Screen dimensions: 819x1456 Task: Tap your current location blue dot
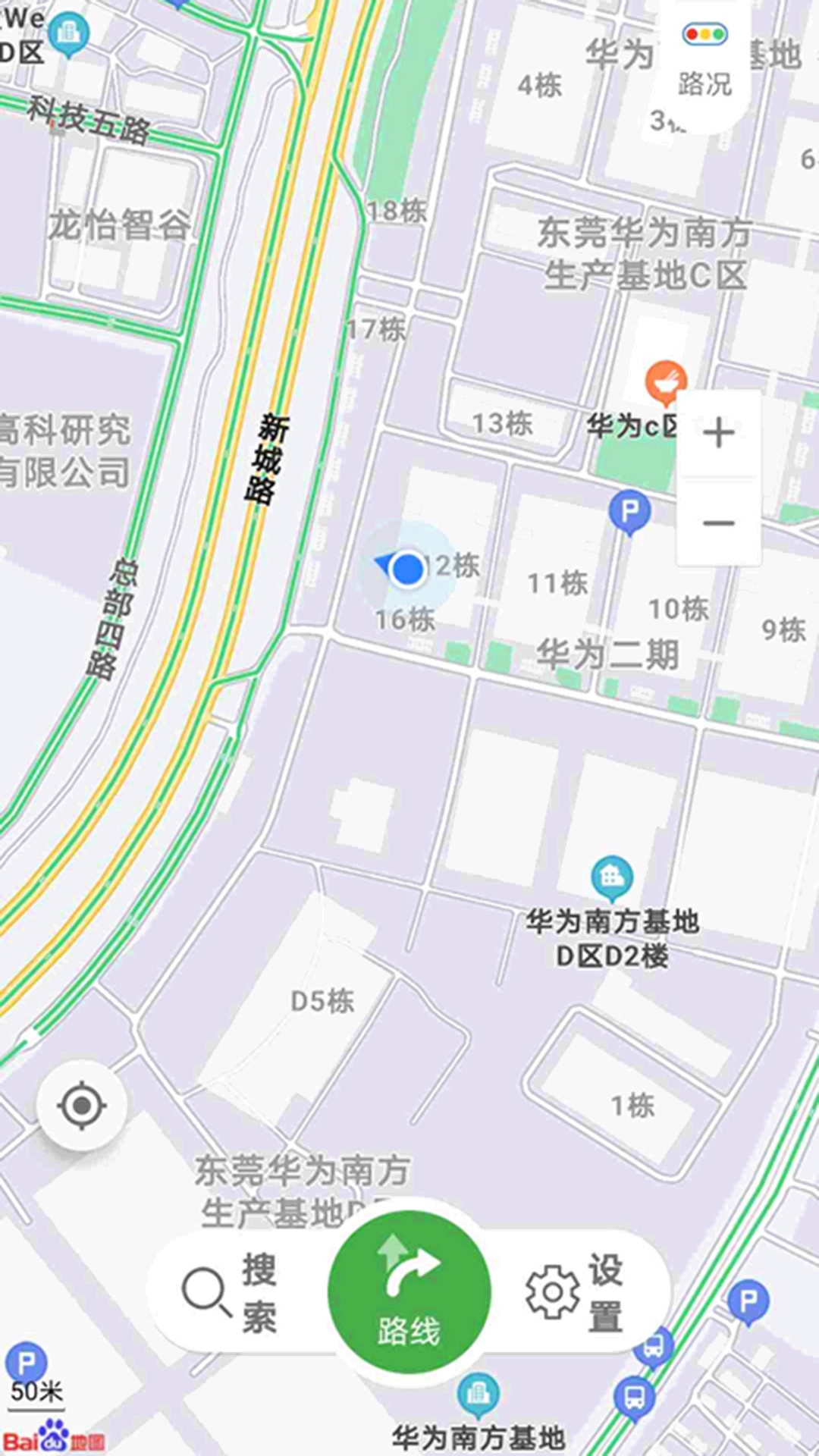click(x=407, y=570)
